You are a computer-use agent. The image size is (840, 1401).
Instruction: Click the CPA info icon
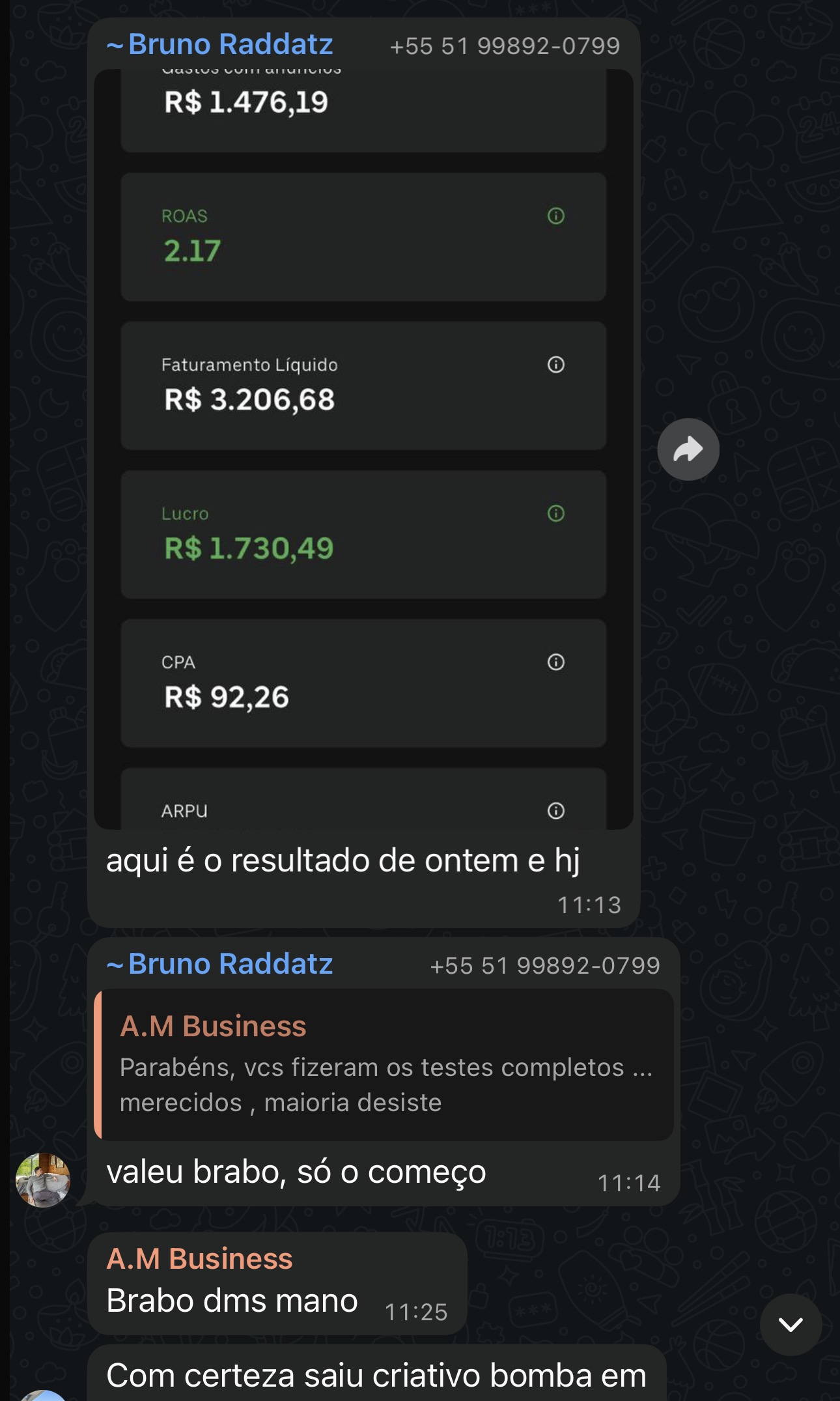pos(555,662)
